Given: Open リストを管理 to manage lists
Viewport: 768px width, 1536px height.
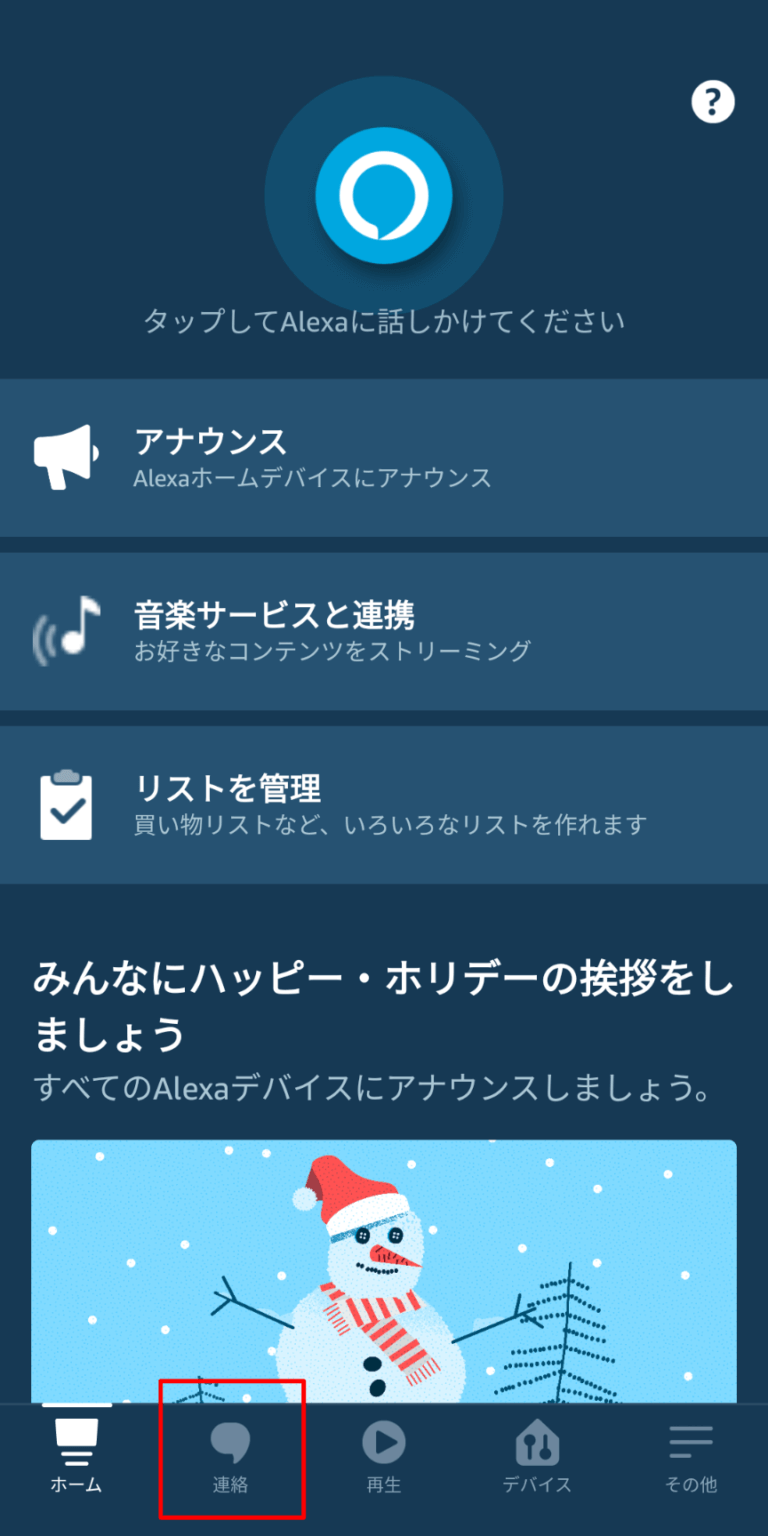Looking at the screenshot, I should pos(384,805).
